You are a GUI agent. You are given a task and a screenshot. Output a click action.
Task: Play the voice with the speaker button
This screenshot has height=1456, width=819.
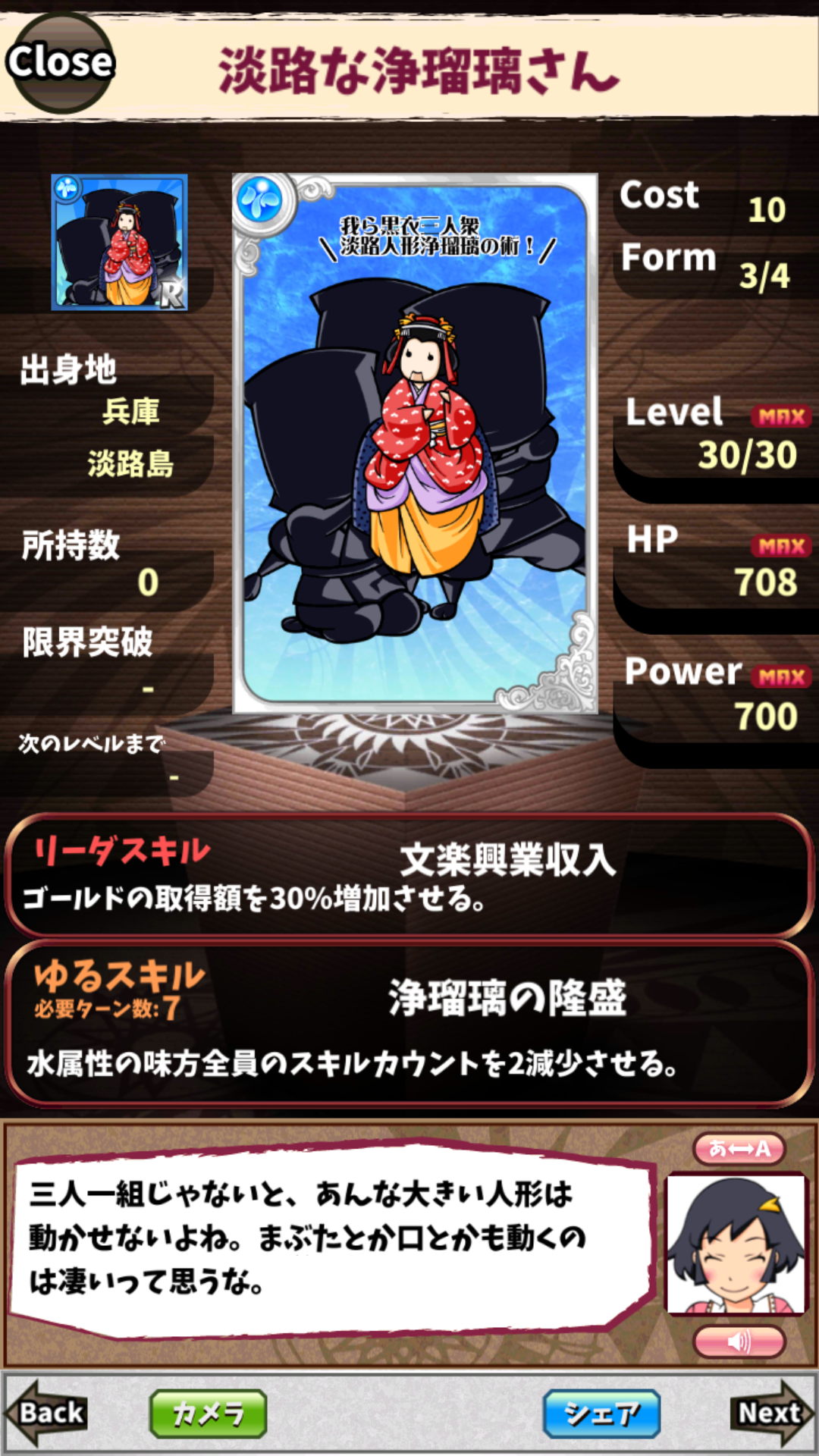click(739, 1341)
